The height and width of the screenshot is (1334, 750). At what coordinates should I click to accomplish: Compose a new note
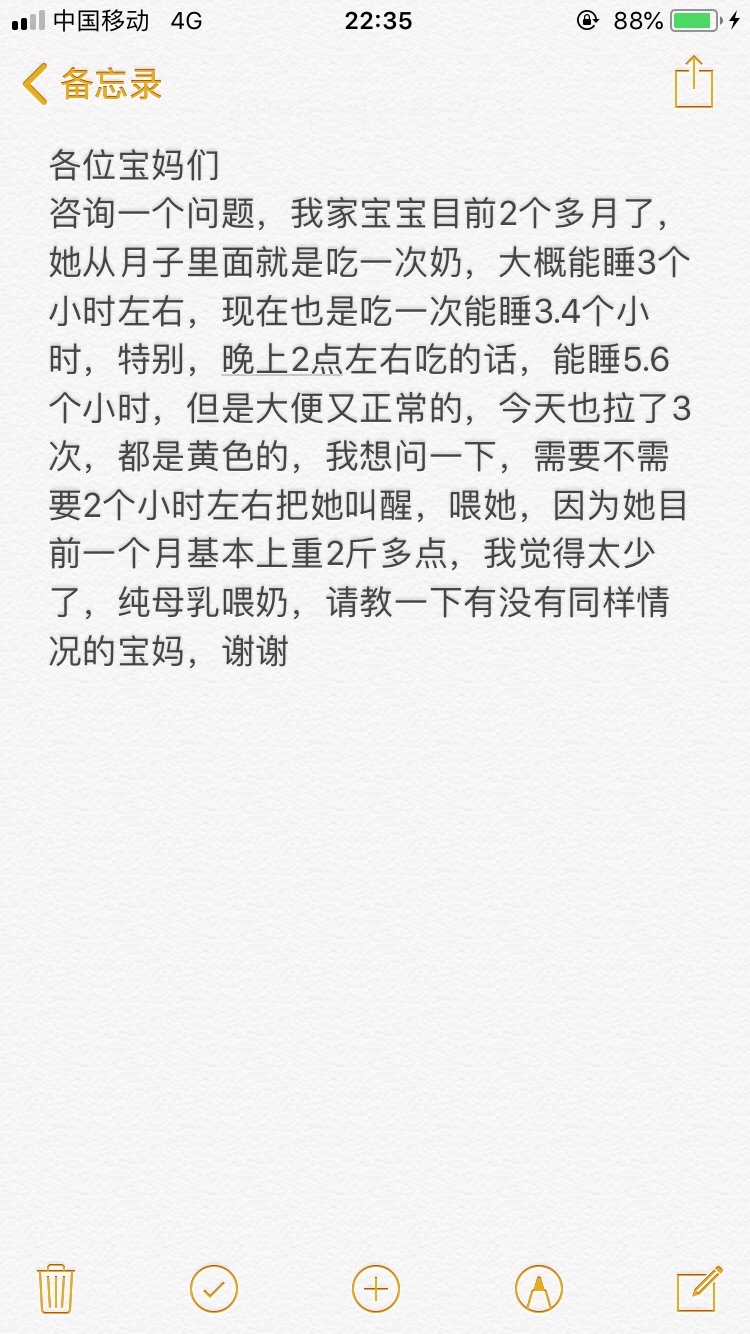(699, 1288)
